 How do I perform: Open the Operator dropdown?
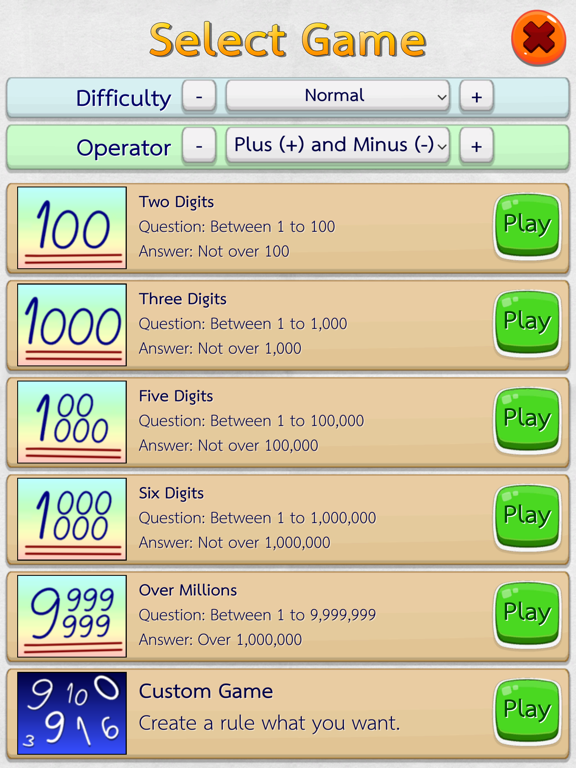pos(337,145)
